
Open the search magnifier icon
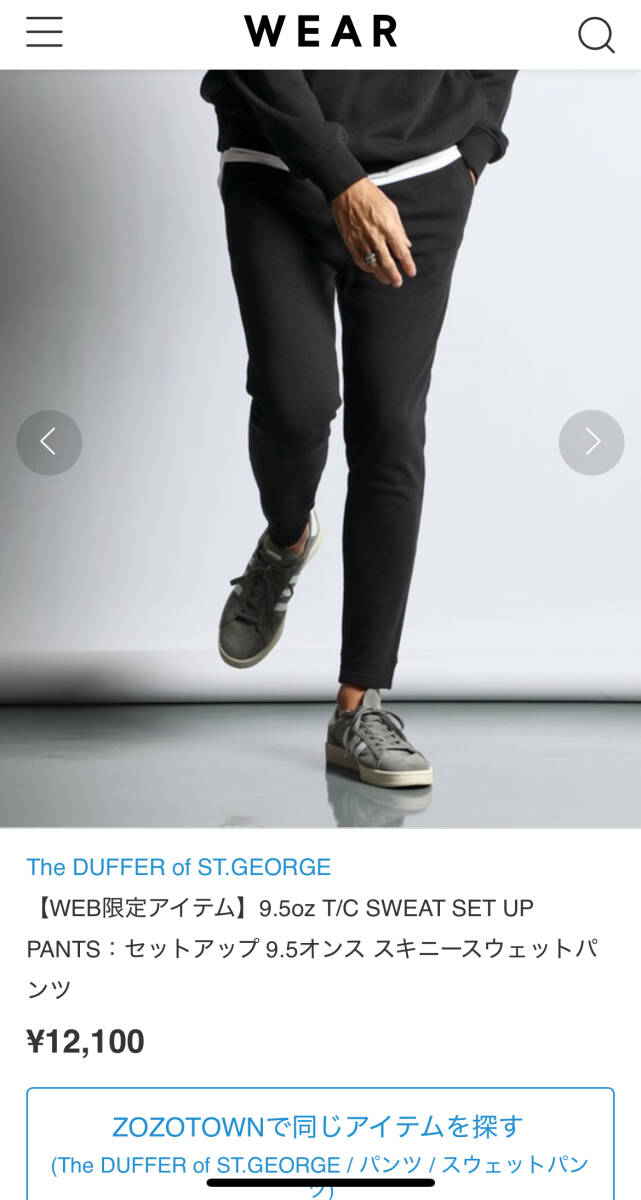coord(596,35)
